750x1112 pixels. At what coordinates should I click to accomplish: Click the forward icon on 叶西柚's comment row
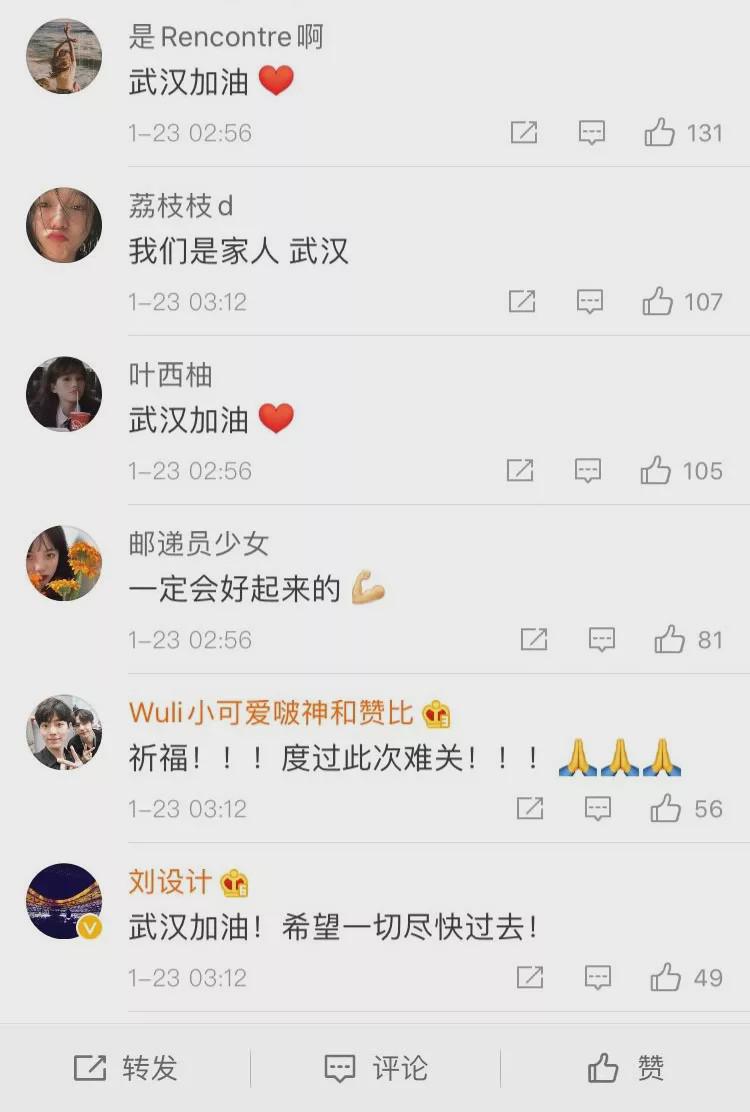point(524,470)
